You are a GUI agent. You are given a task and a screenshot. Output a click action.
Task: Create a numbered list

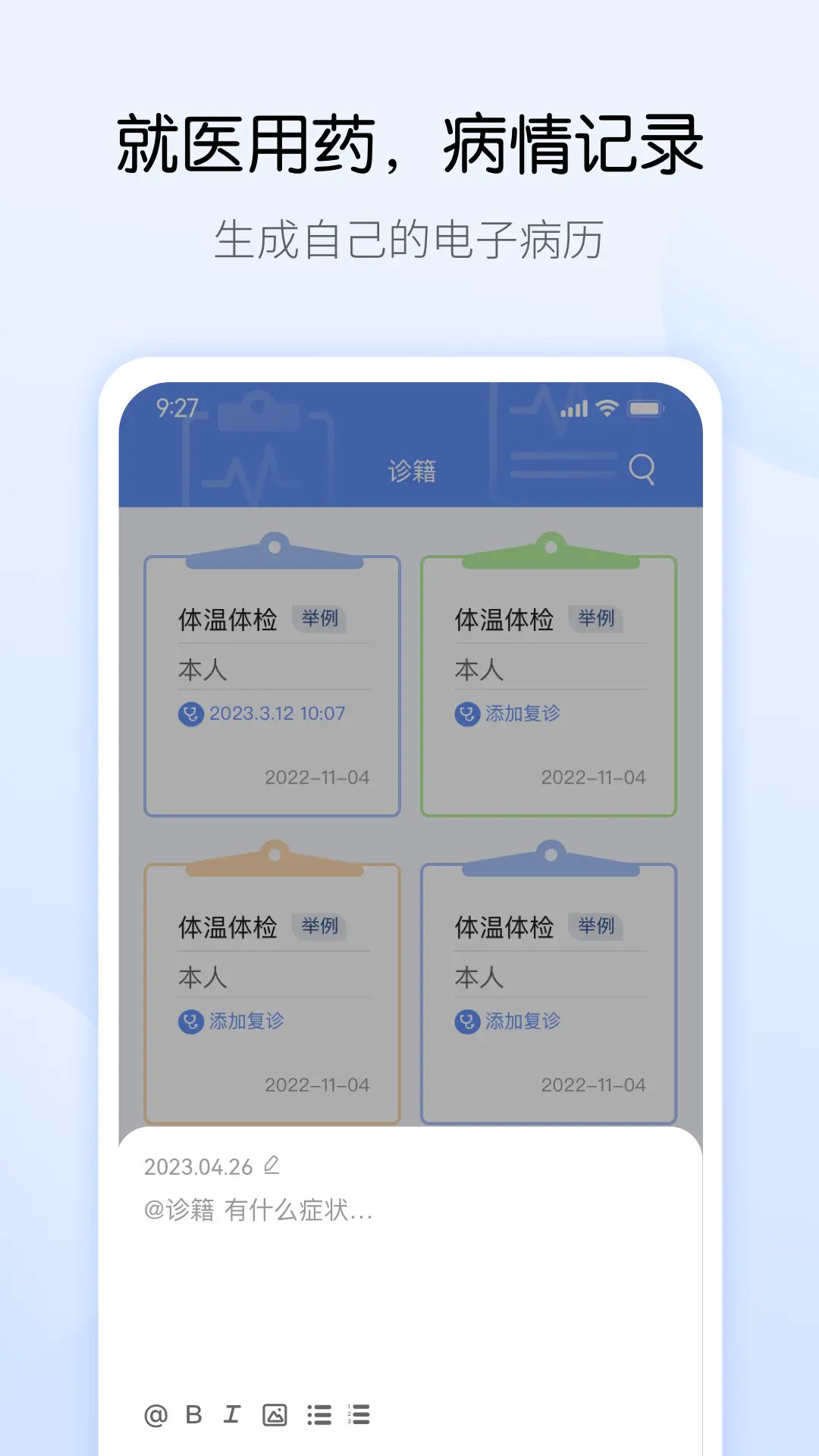coord(358,1414)
